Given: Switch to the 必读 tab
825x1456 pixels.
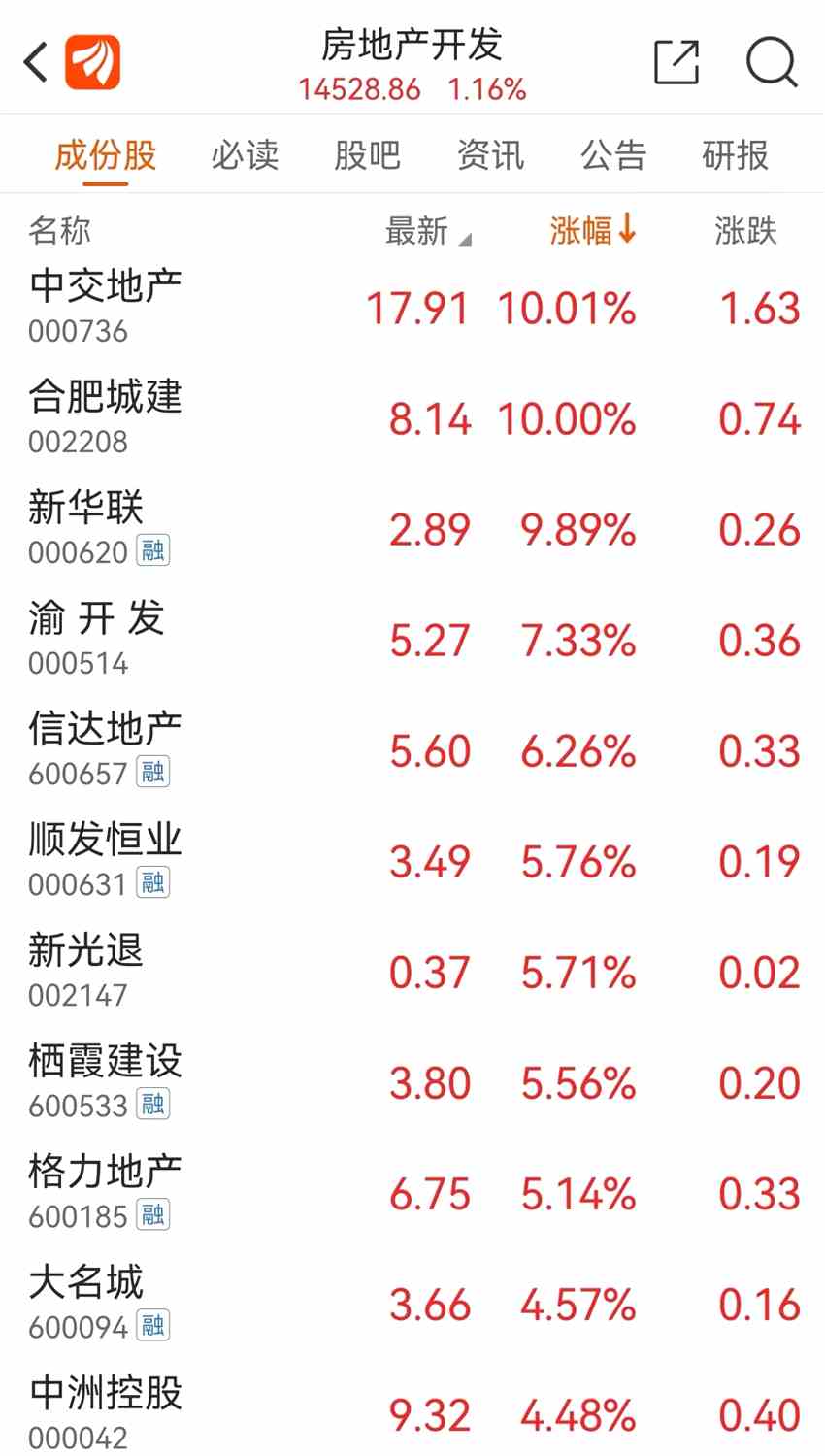Looking at the screenshot, I should [245, 155].
